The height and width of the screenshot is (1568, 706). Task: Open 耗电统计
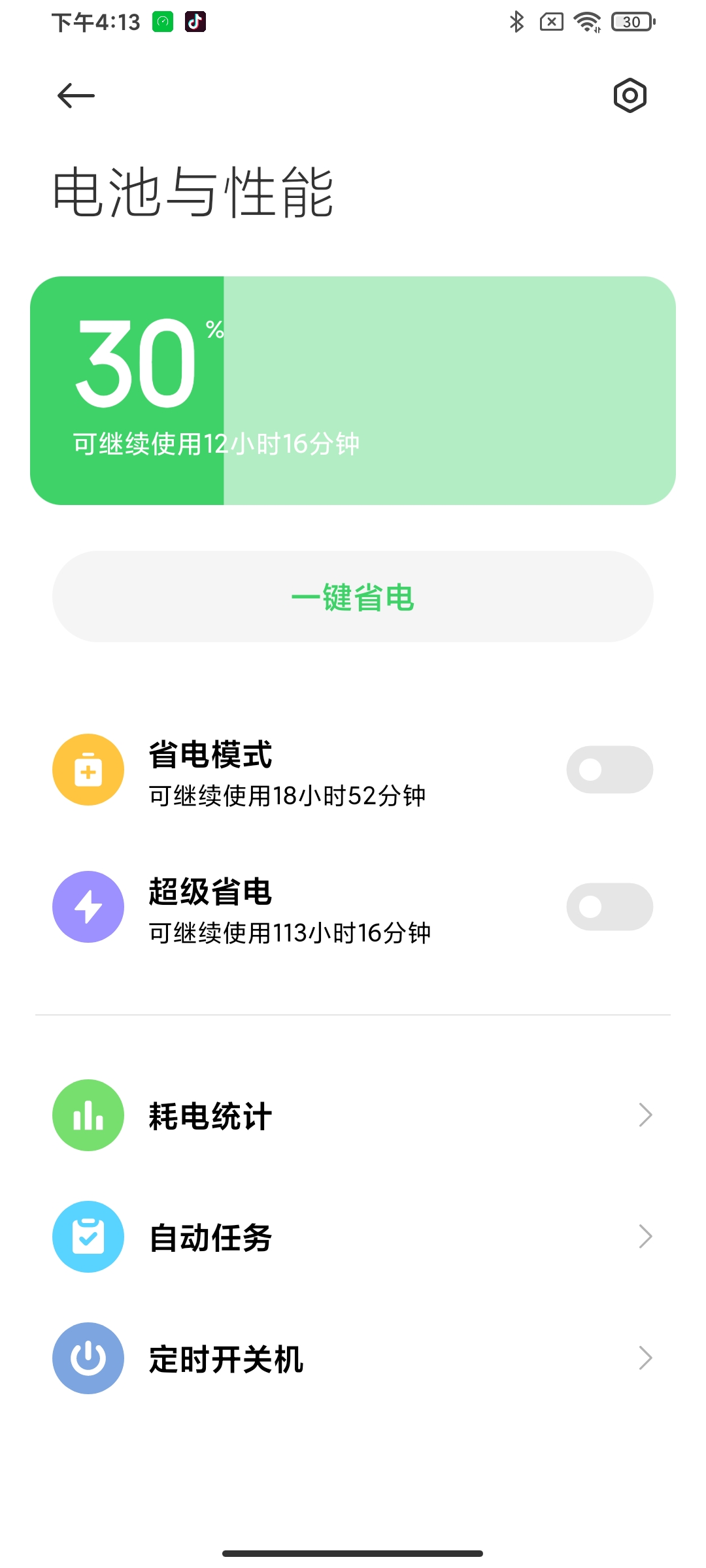tap(353, 1115)
